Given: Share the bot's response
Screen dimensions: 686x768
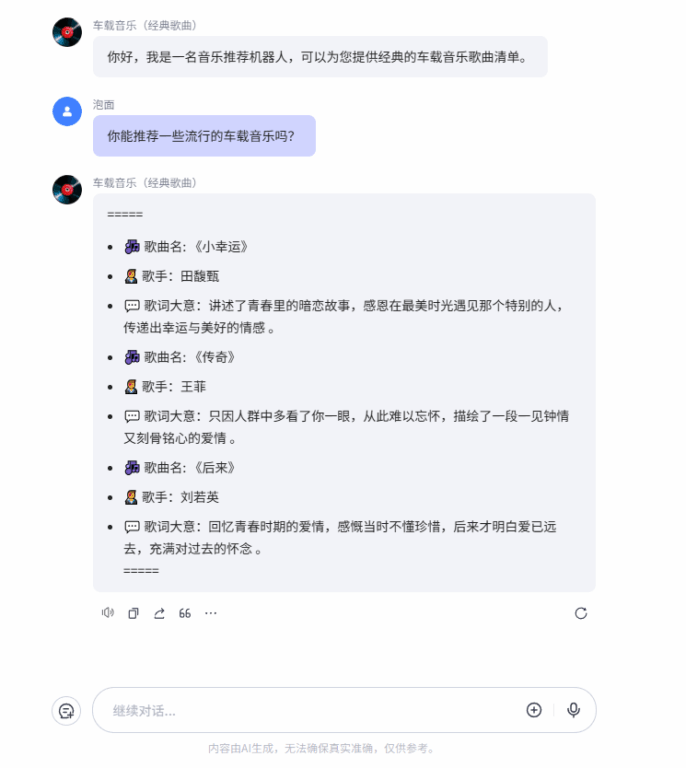Looking at the screenshot, I should pos(159,613).
